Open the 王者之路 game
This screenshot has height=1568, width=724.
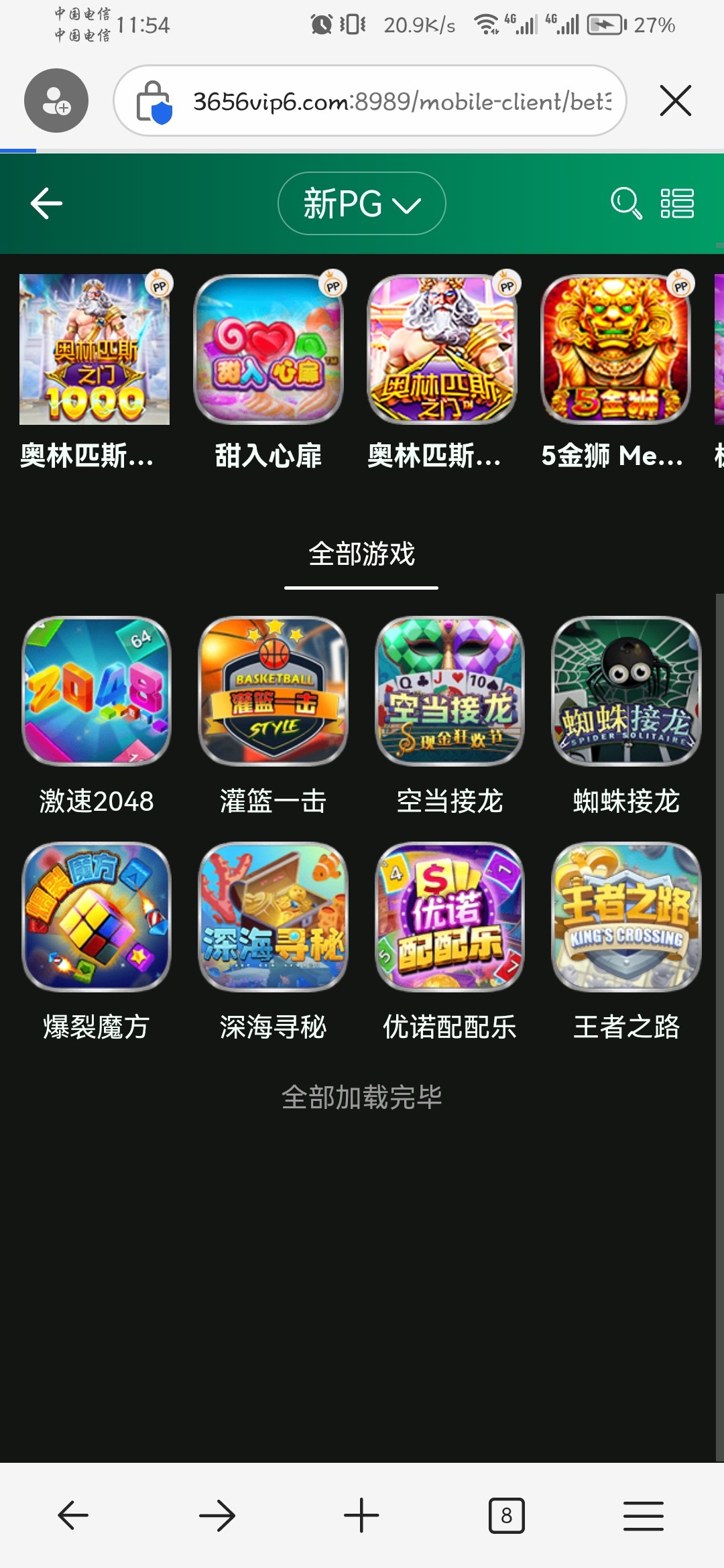pos(626,917)
